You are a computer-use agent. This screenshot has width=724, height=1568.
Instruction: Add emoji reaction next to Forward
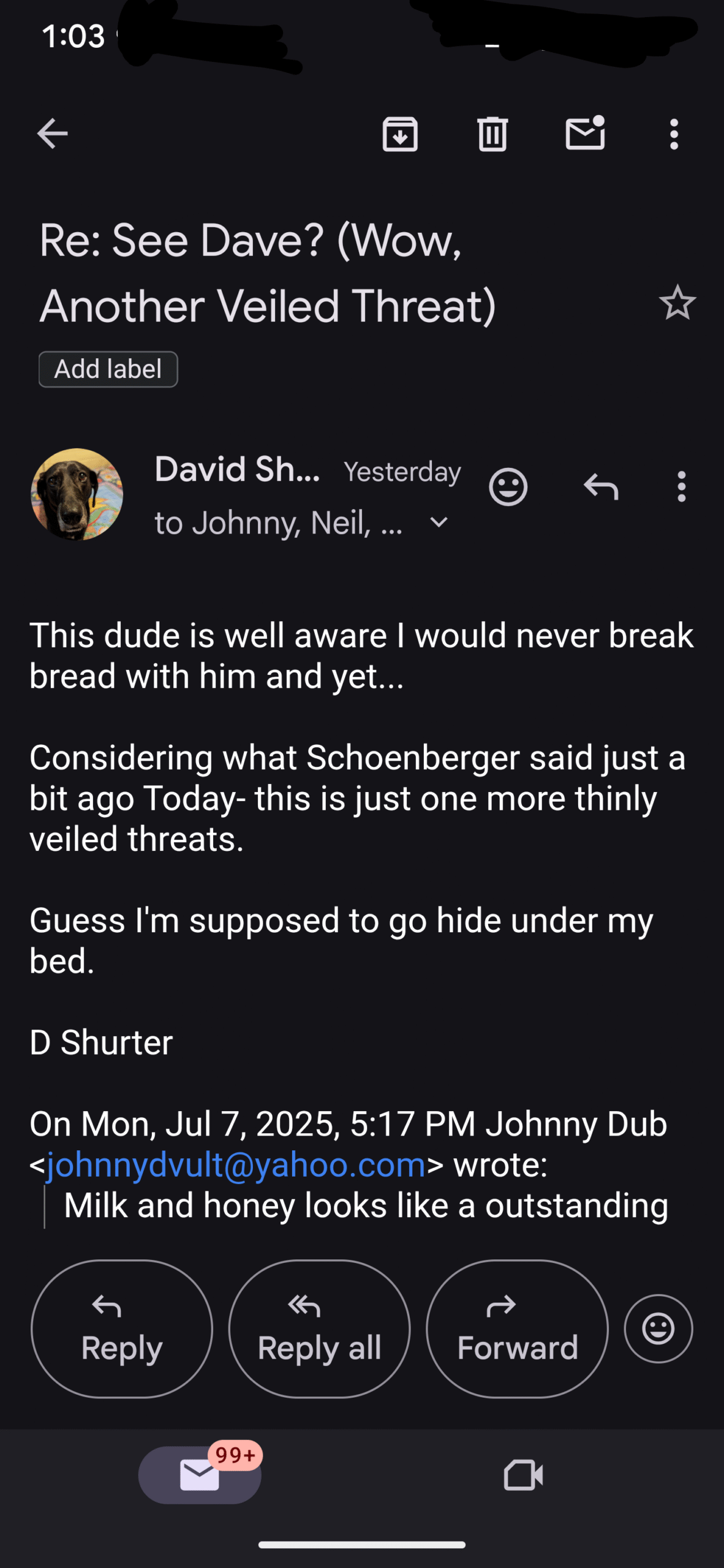coord(658,1329)
